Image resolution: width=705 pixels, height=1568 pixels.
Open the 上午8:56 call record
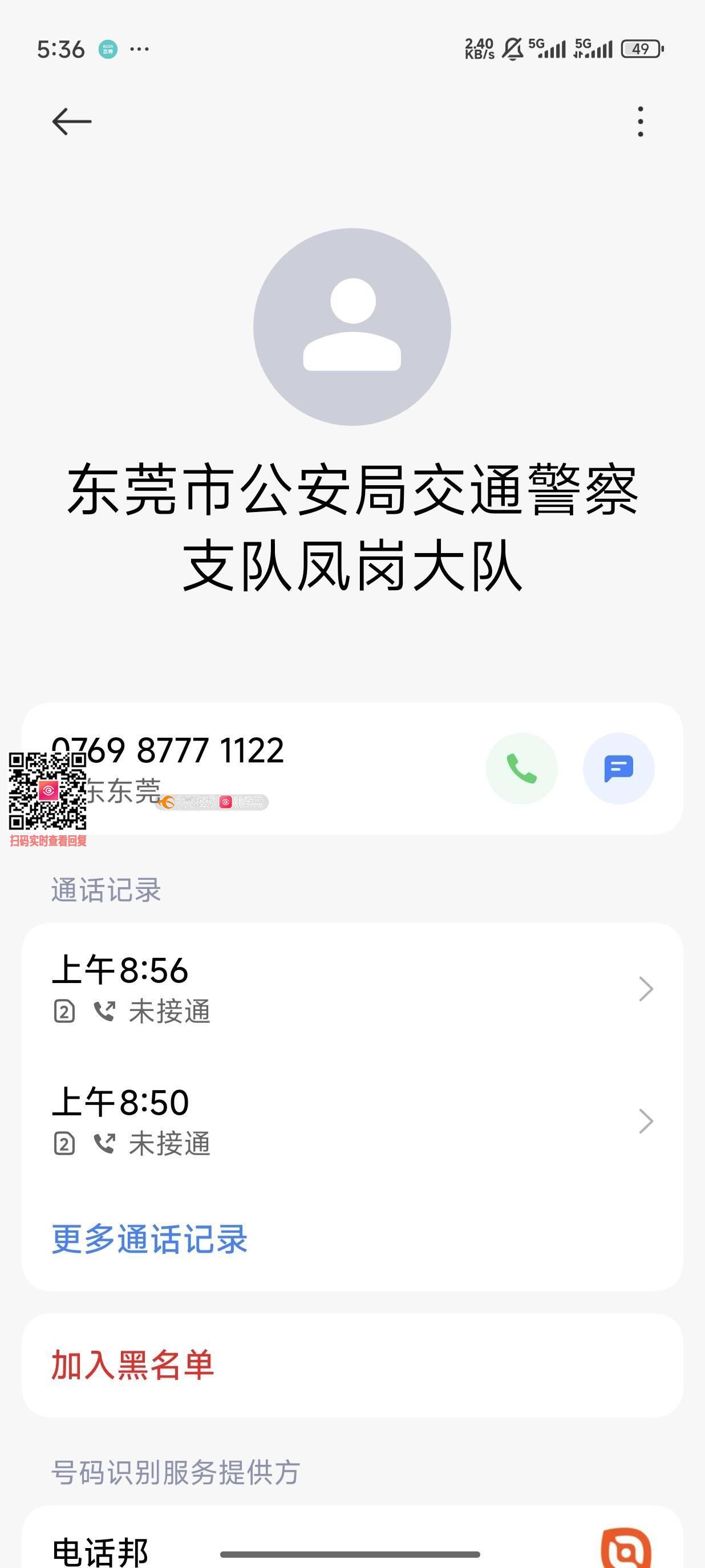coord(352,989)
